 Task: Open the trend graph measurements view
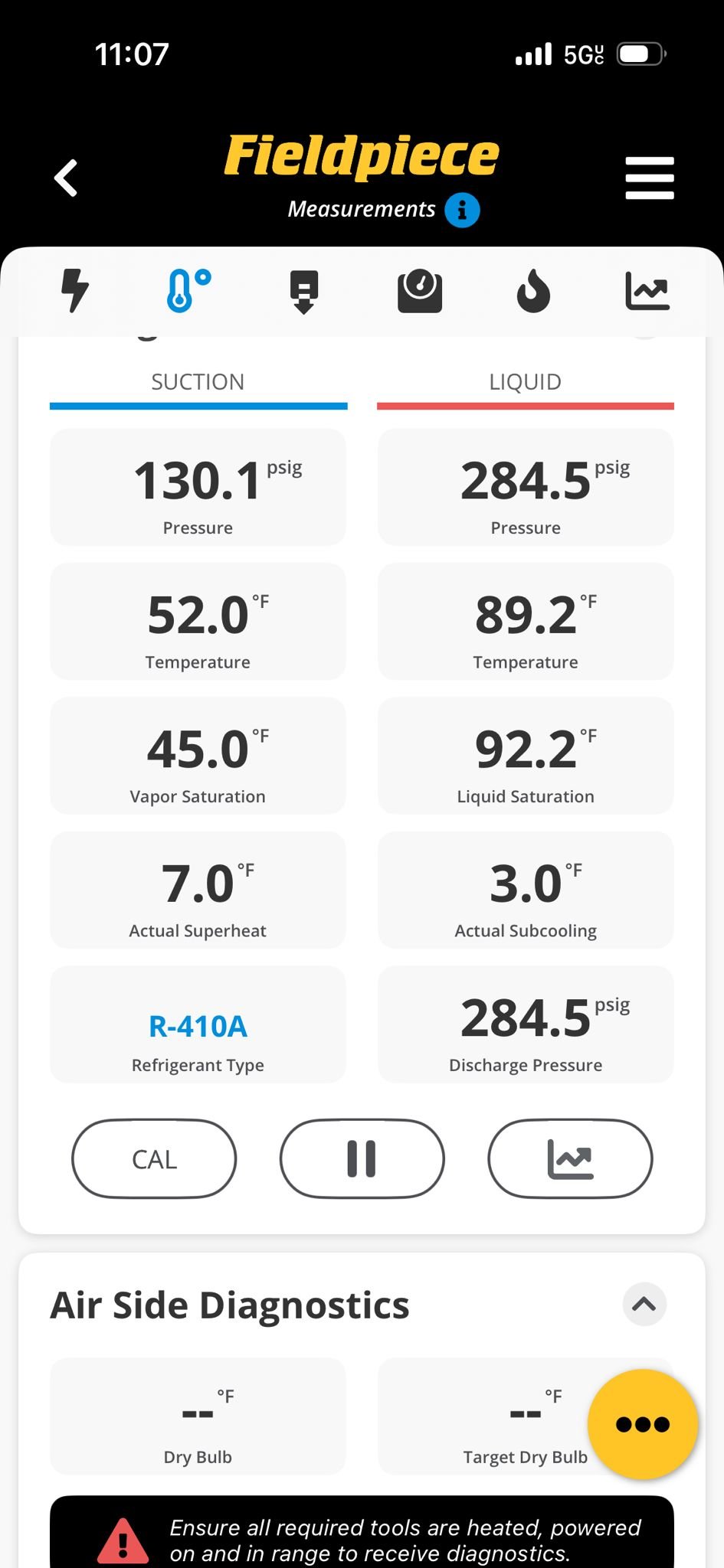click(x=647, y=291)
